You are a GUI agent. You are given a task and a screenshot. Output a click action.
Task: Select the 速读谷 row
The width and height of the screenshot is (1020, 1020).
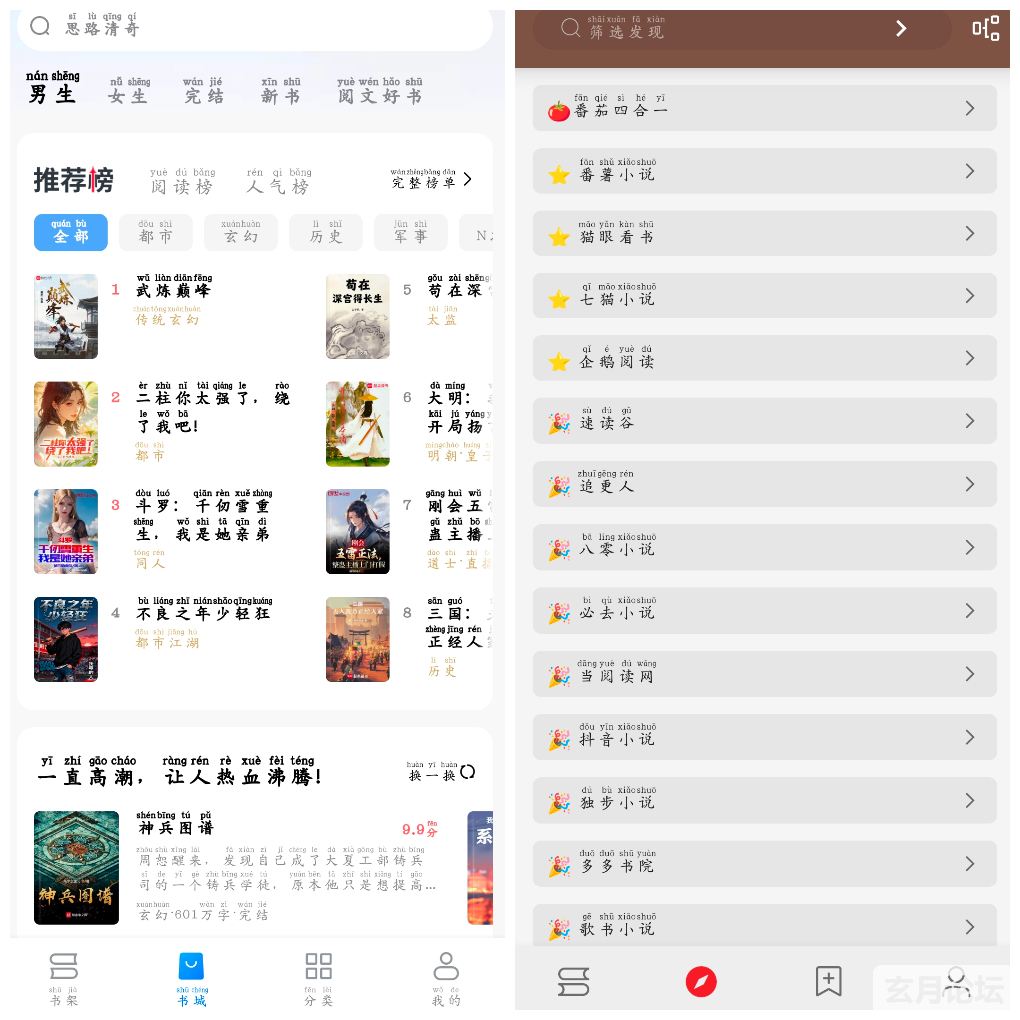[x=764, y=422]
